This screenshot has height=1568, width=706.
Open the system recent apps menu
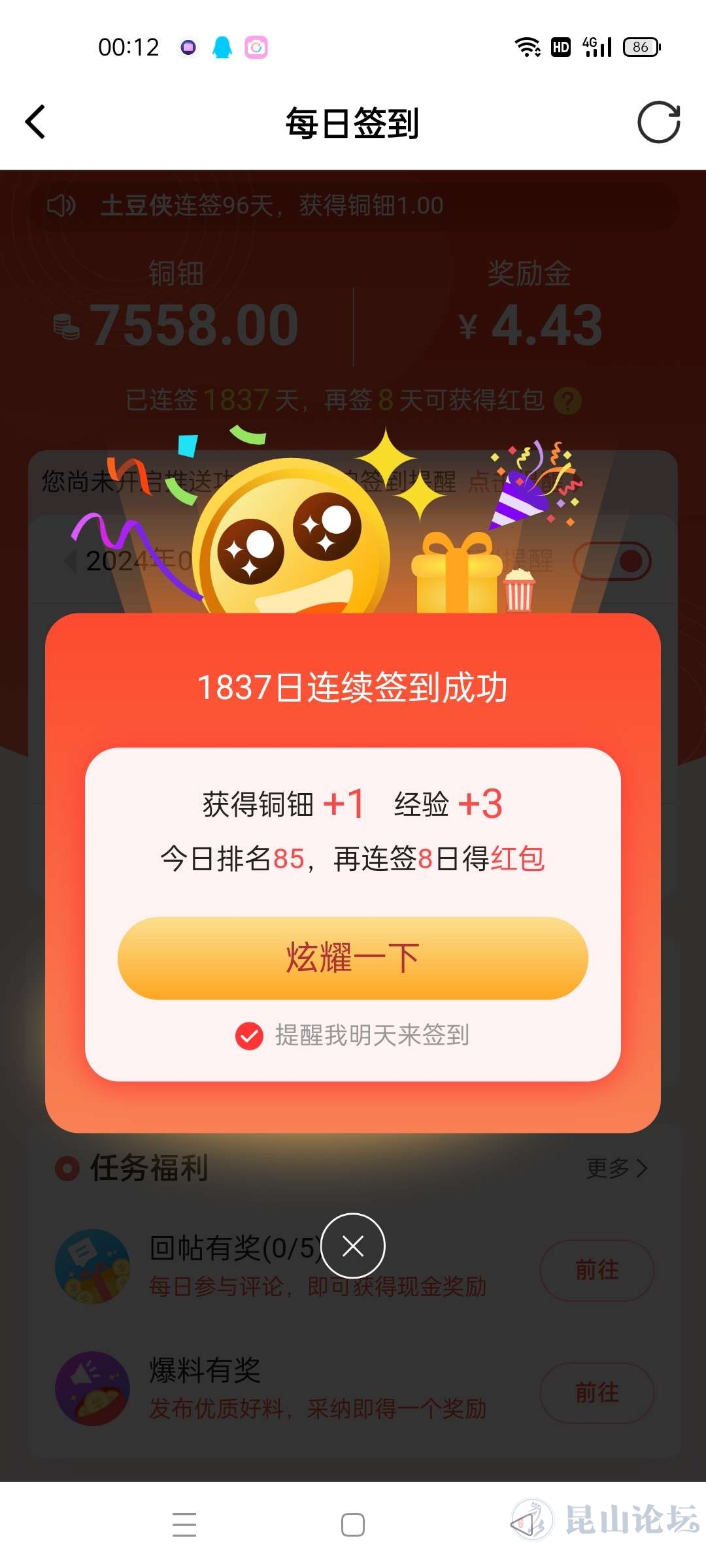[184, 1524]
